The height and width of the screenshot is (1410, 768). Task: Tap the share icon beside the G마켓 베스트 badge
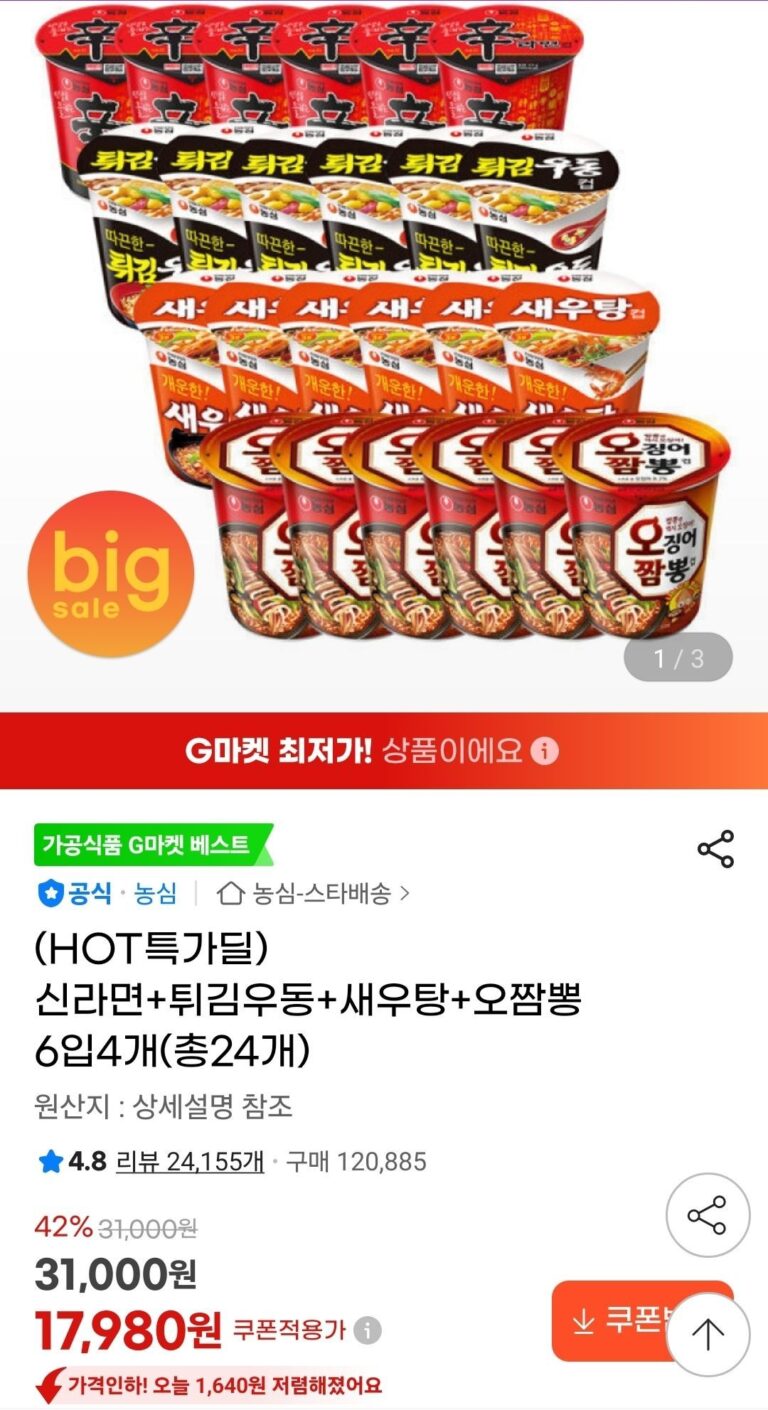[715, 849]
